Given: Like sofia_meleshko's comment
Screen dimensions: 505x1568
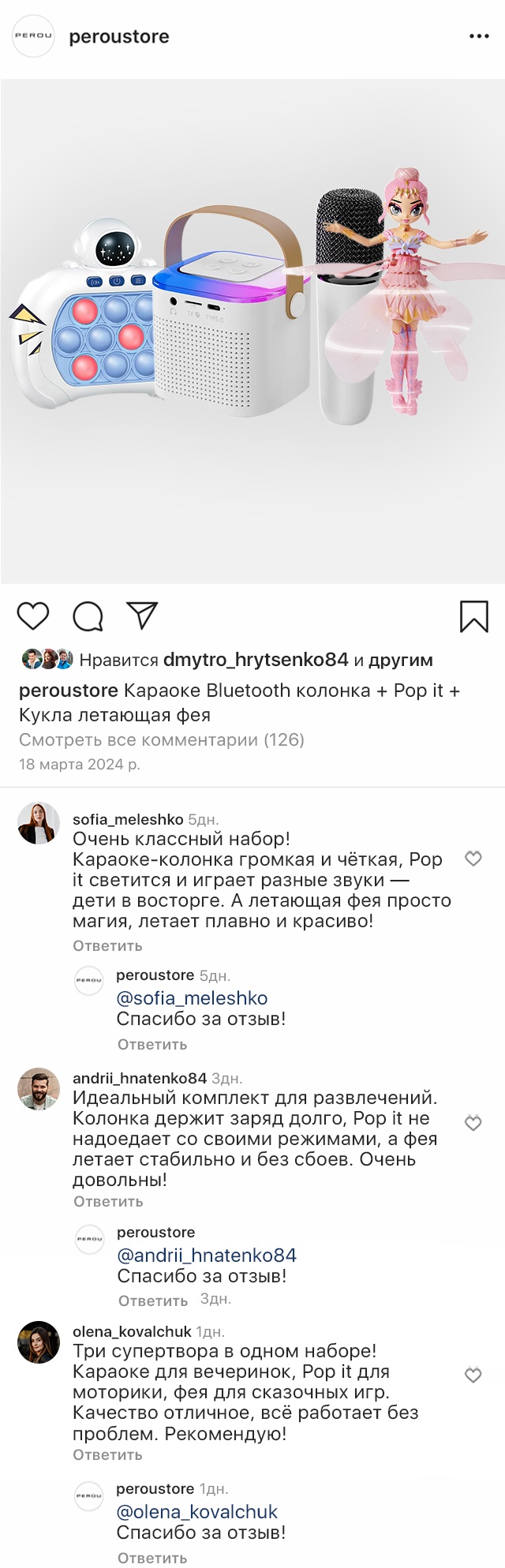Looking at the screenshot, I should pyautogui.click(x=473, y=859).
